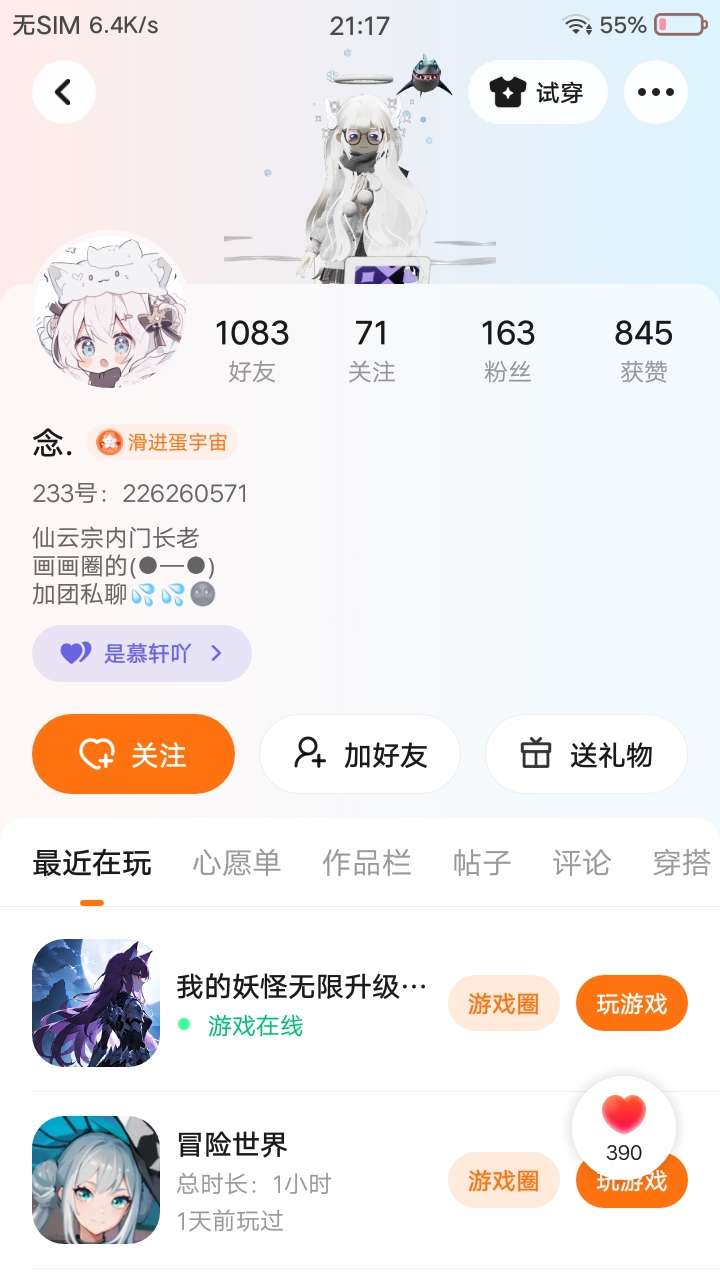
Task: Open the three-dot overflow menu
Action: coord(655,92)
